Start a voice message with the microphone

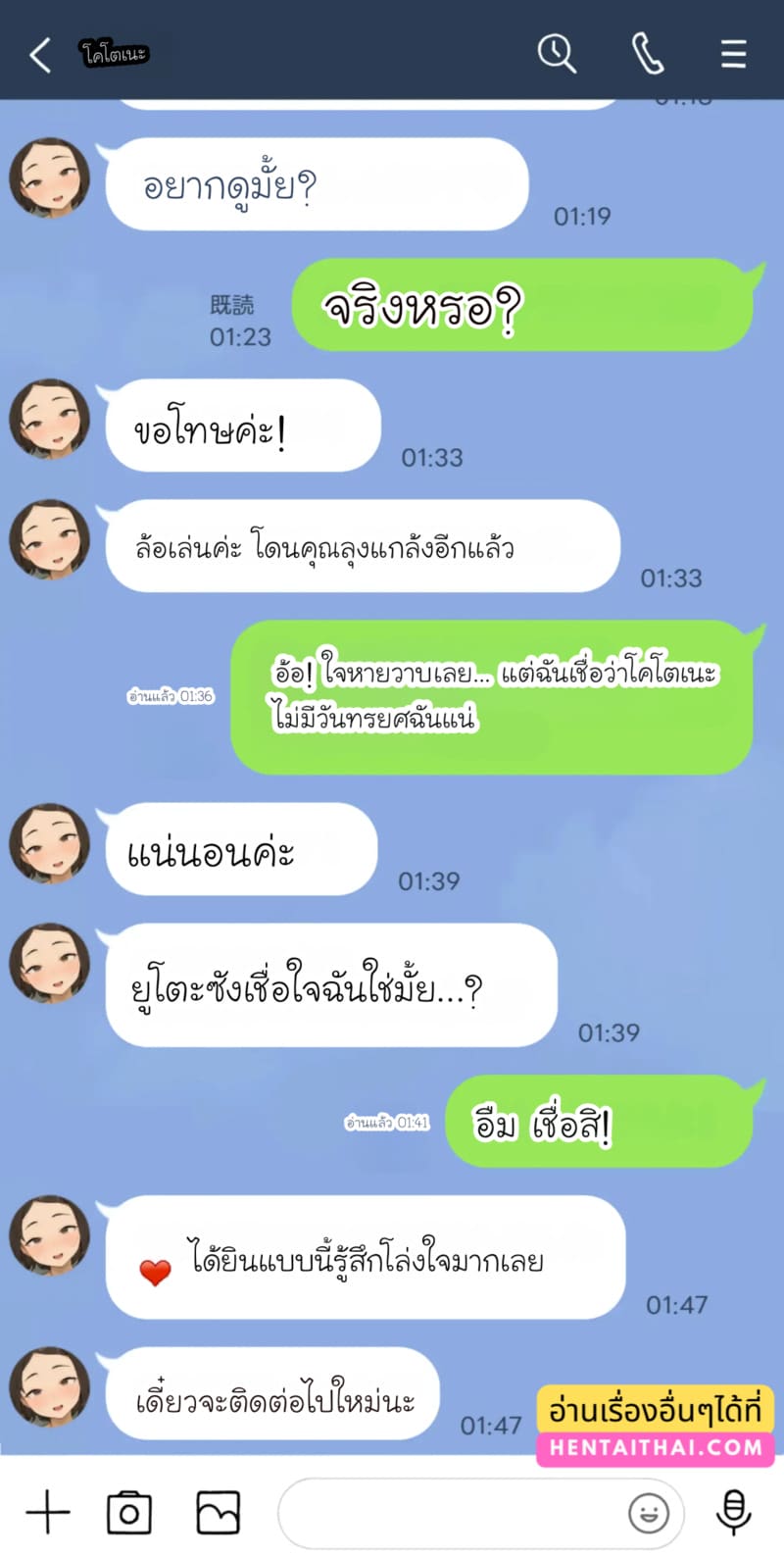pyautogui.click(x=736, y=1512)
